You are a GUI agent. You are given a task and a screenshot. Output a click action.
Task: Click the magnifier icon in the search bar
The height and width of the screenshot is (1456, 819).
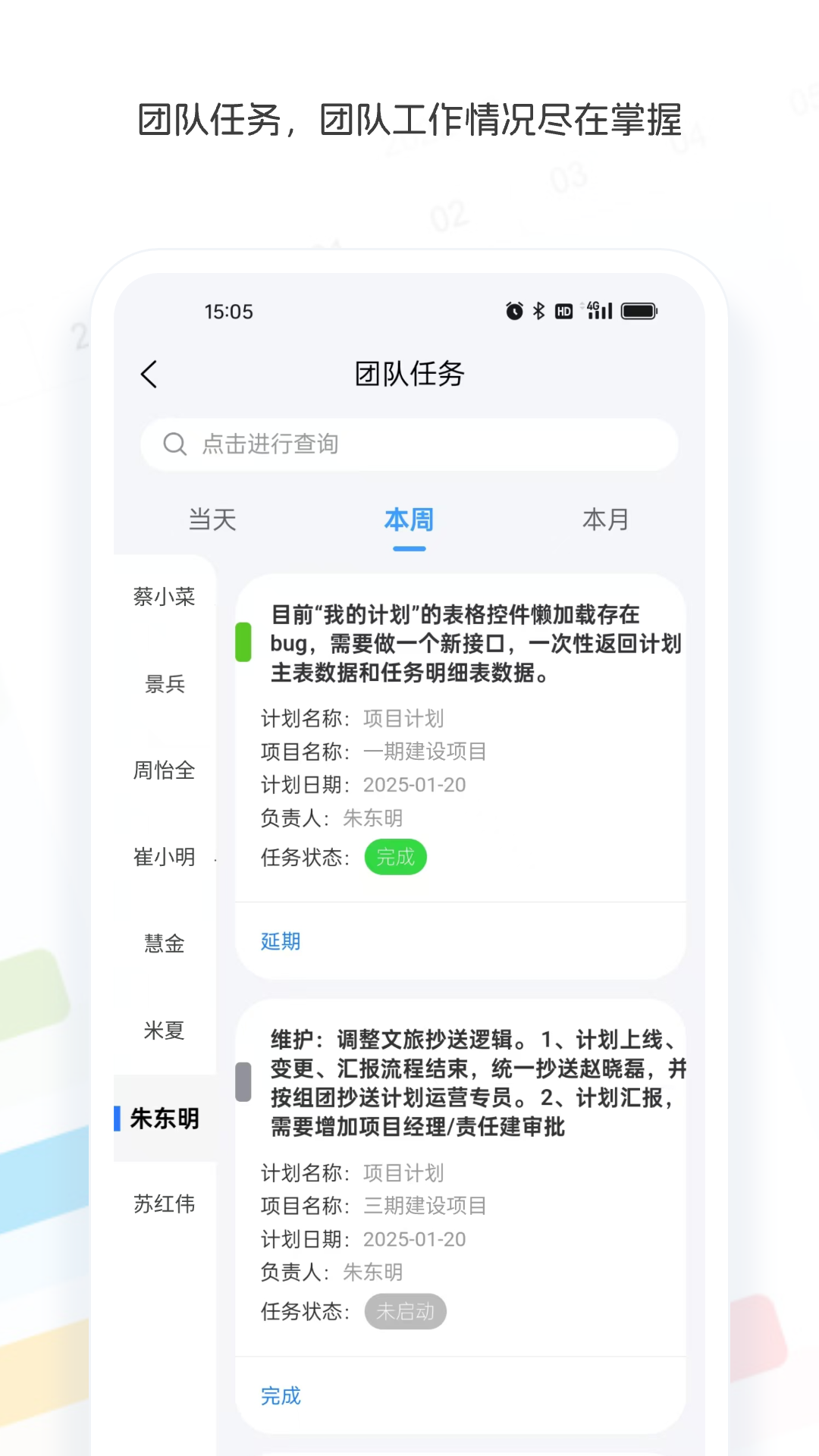(x=176, y=444)
